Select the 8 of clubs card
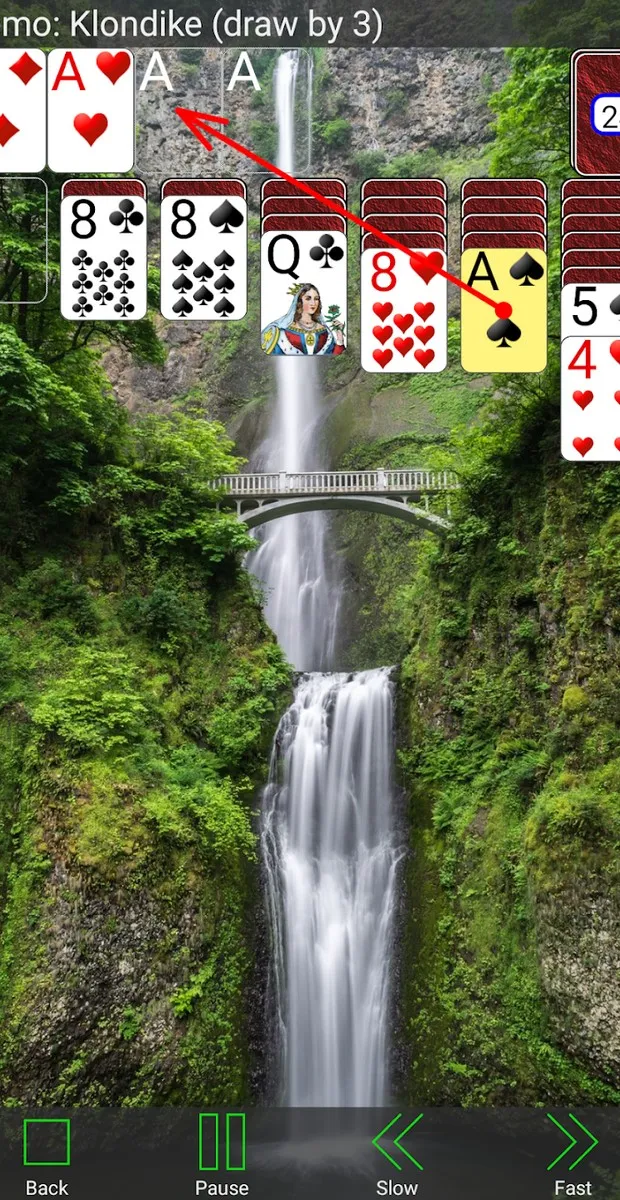 tap(103, 258)
